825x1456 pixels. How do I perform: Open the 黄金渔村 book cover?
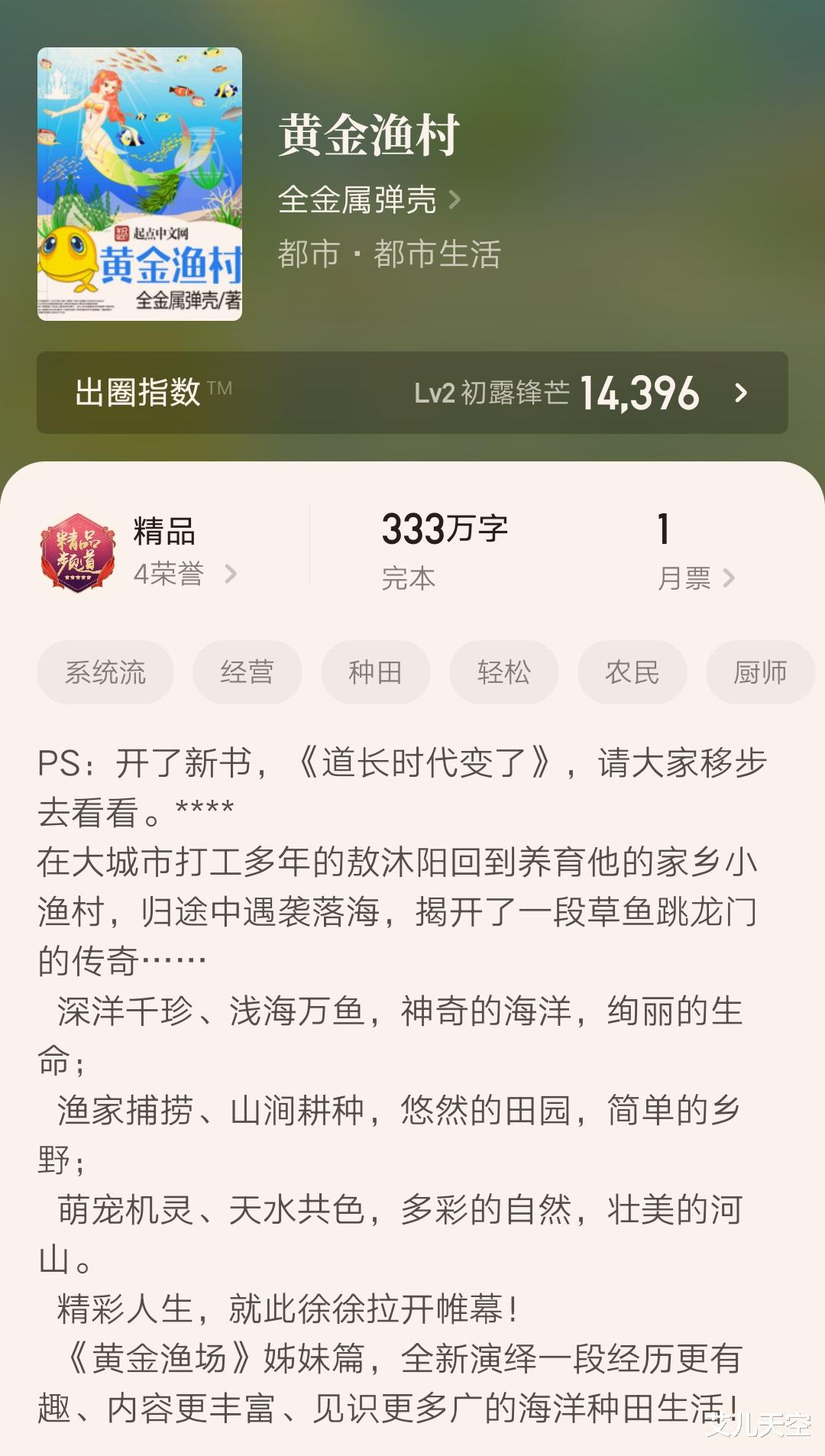pyautogui.click(x=140, y=184)
